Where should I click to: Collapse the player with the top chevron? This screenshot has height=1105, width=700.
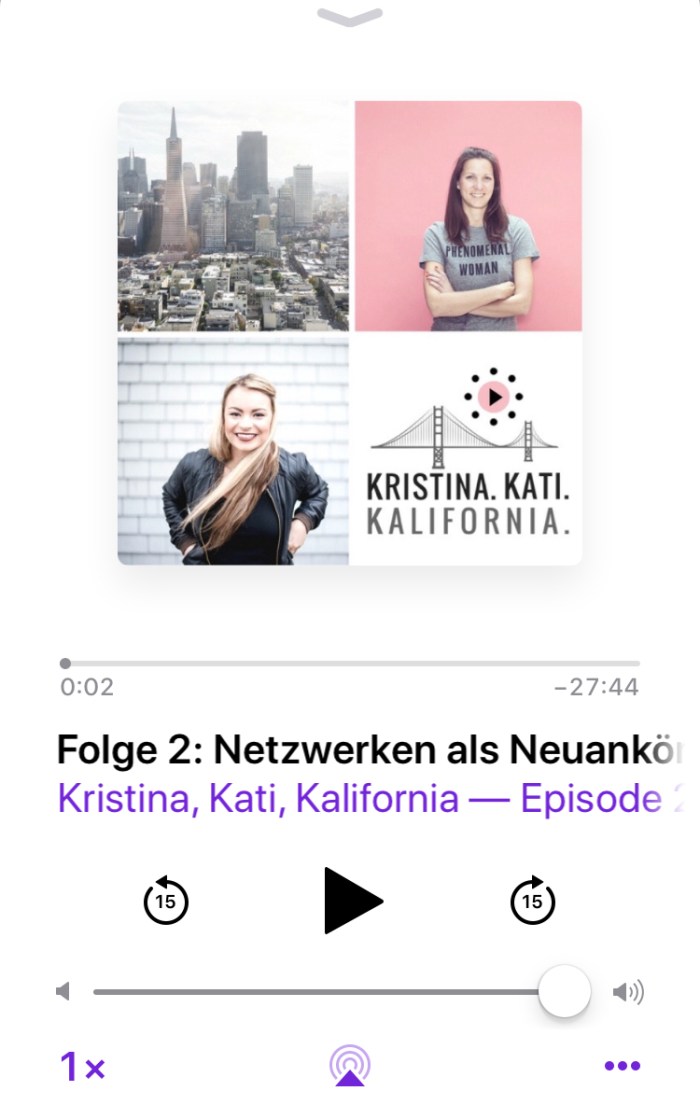pos(350,17)
